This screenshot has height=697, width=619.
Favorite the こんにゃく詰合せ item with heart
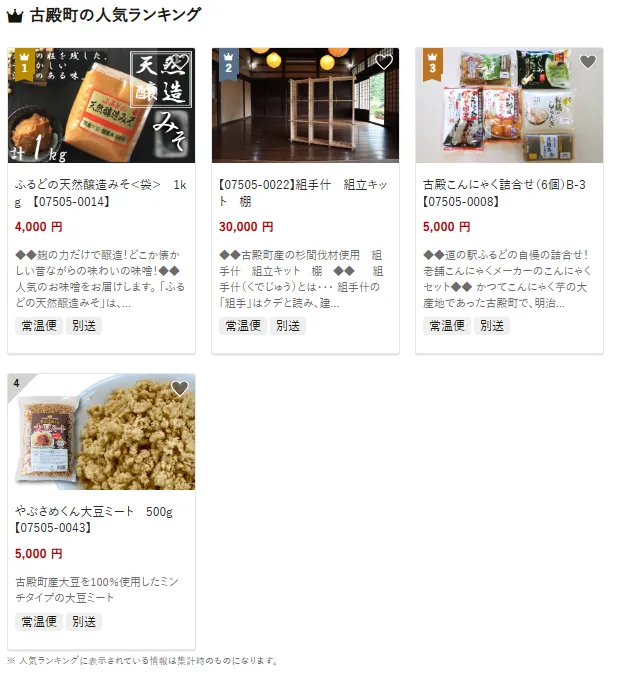588,62
